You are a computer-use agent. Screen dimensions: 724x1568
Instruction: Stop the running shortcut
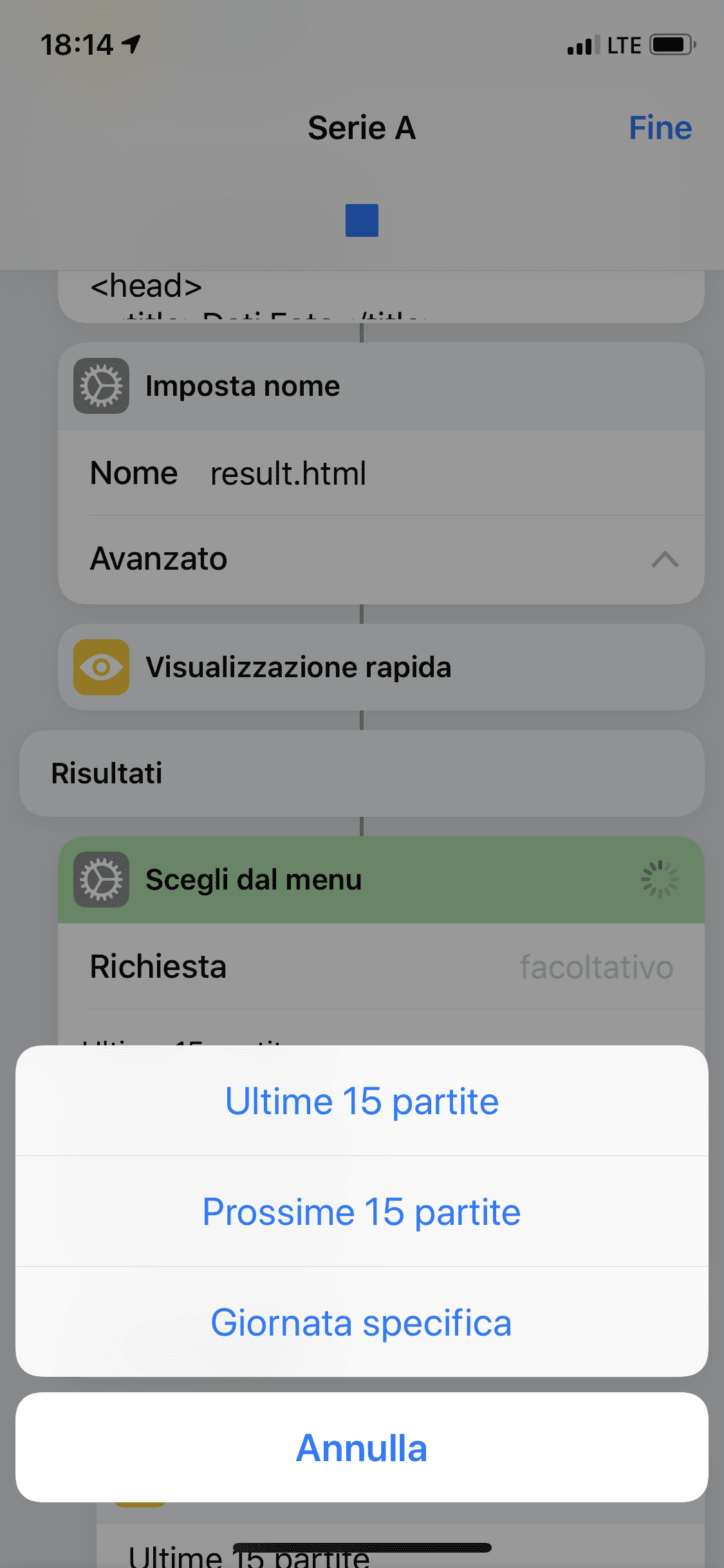[x=362, y=220]
